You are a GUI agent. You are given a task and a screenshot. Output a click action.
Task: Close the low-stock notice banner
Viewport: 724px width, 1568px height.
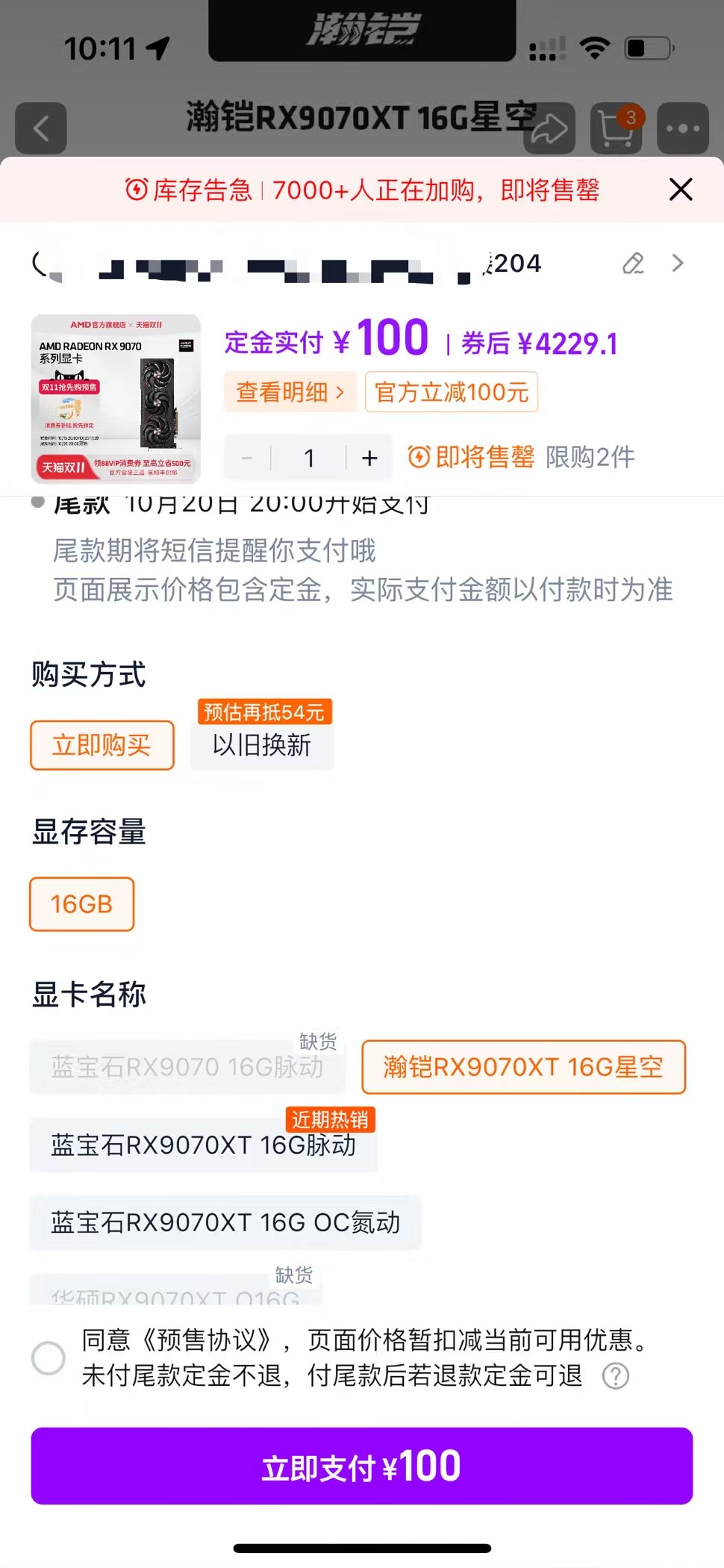[681, 190]
